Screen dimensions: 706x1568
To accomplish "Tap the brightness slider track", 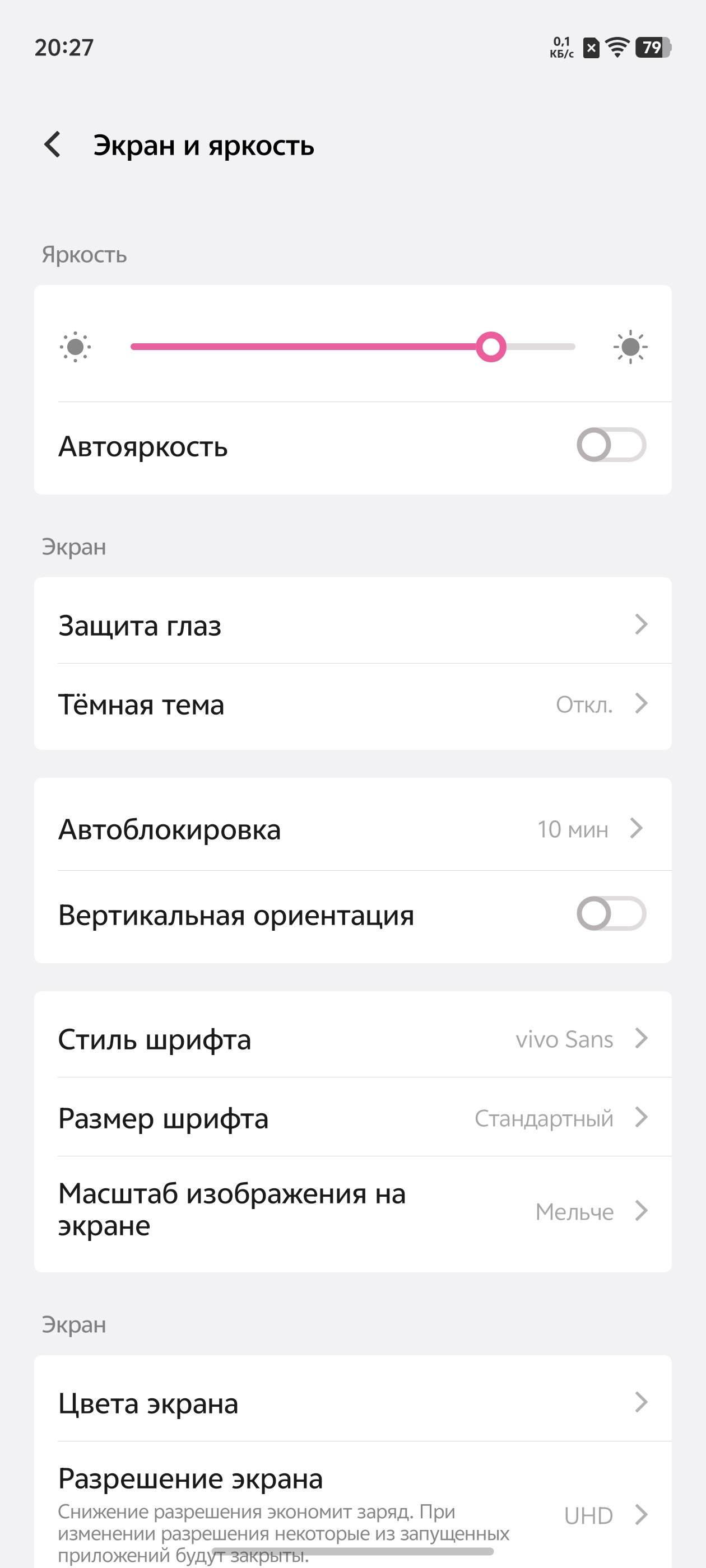I will [x=352, y=347].
